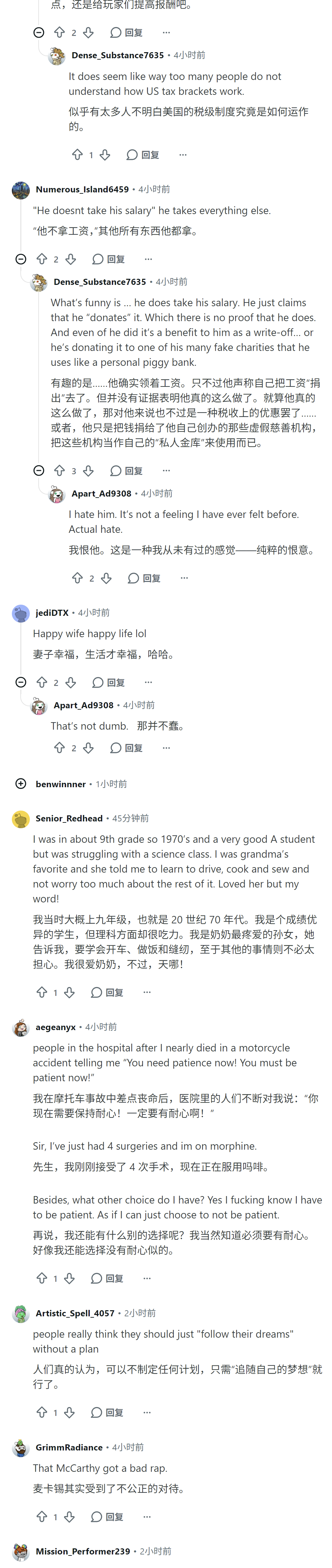Upvote Artistic_Spell_4057's follow dreams comment

[41, 1412]
